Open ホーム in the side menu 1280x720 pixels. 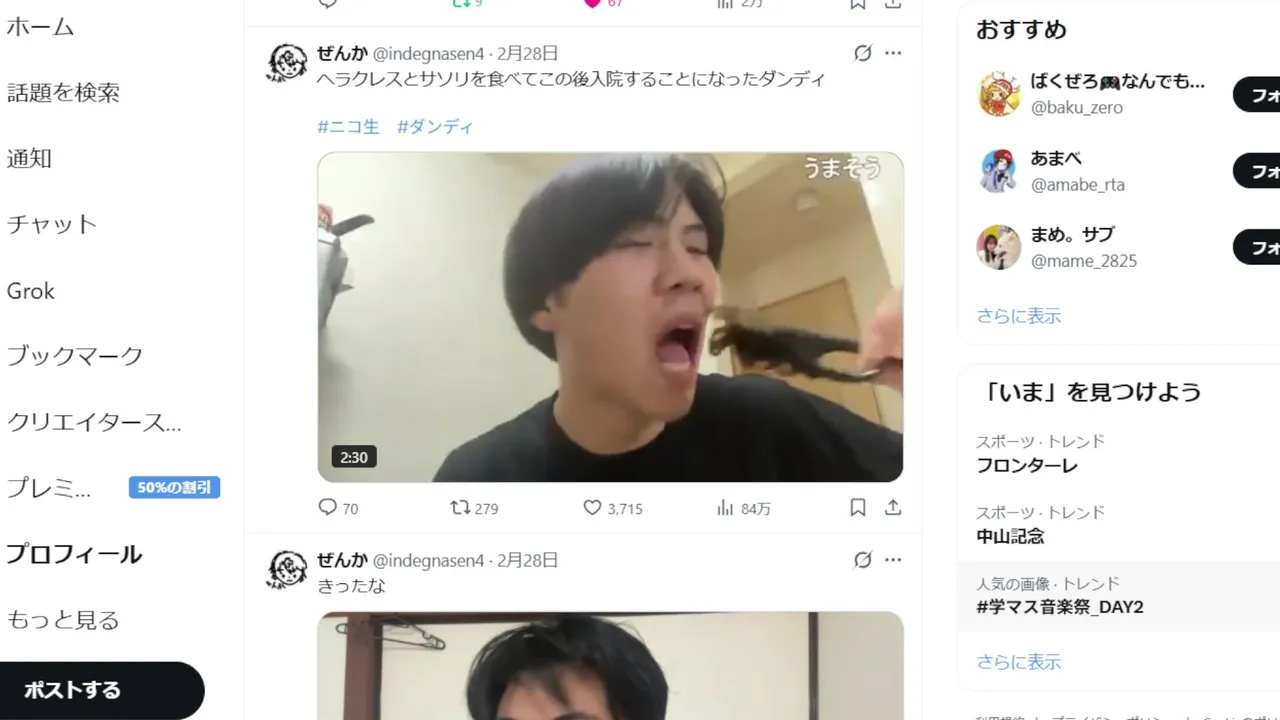click(40, 27)
